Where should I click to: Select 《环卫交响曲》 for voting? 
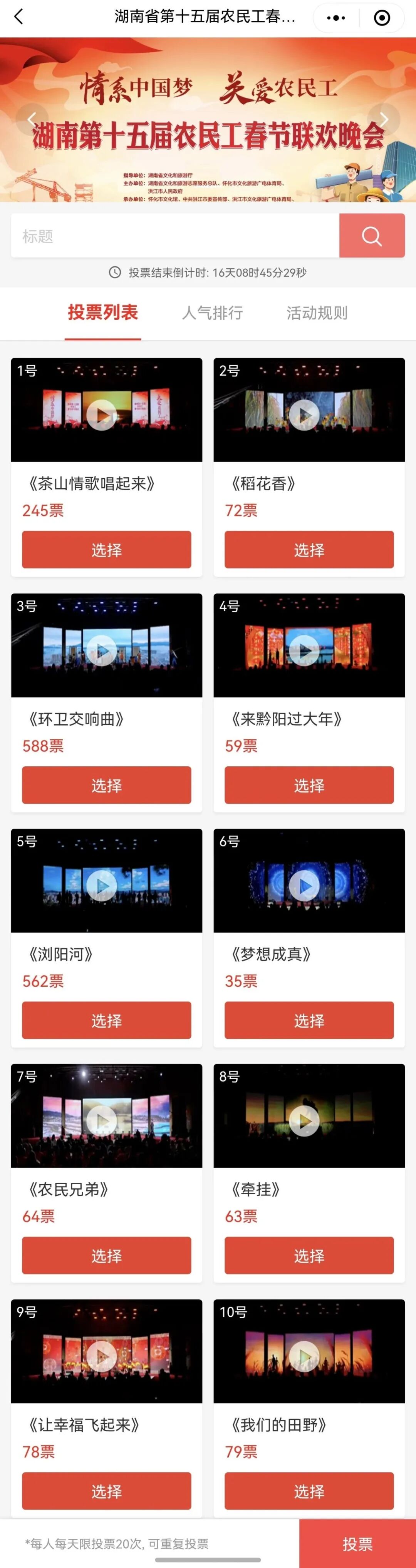107,785
